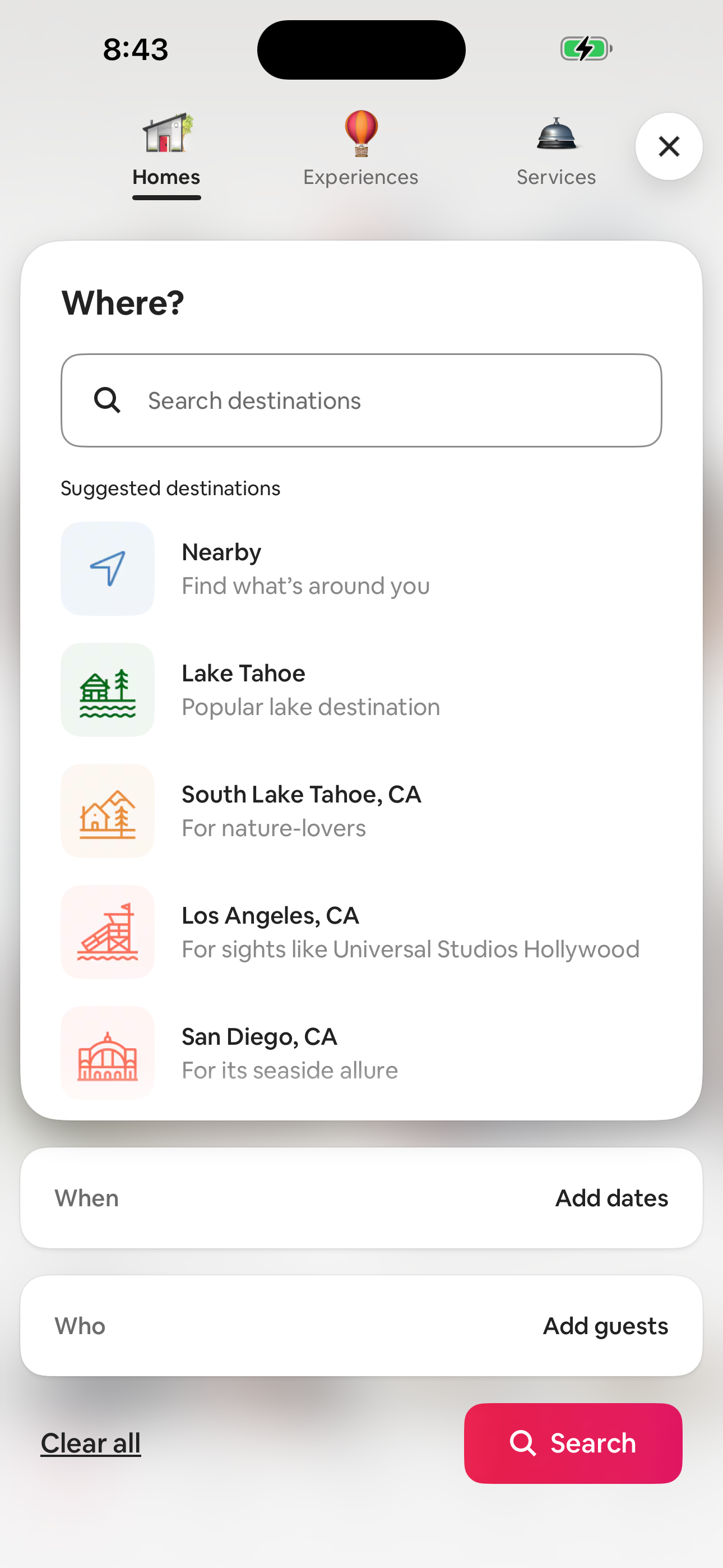Tap the service bell icon above Services
This screenshot has height=1568, width=723.
(555, 133)
